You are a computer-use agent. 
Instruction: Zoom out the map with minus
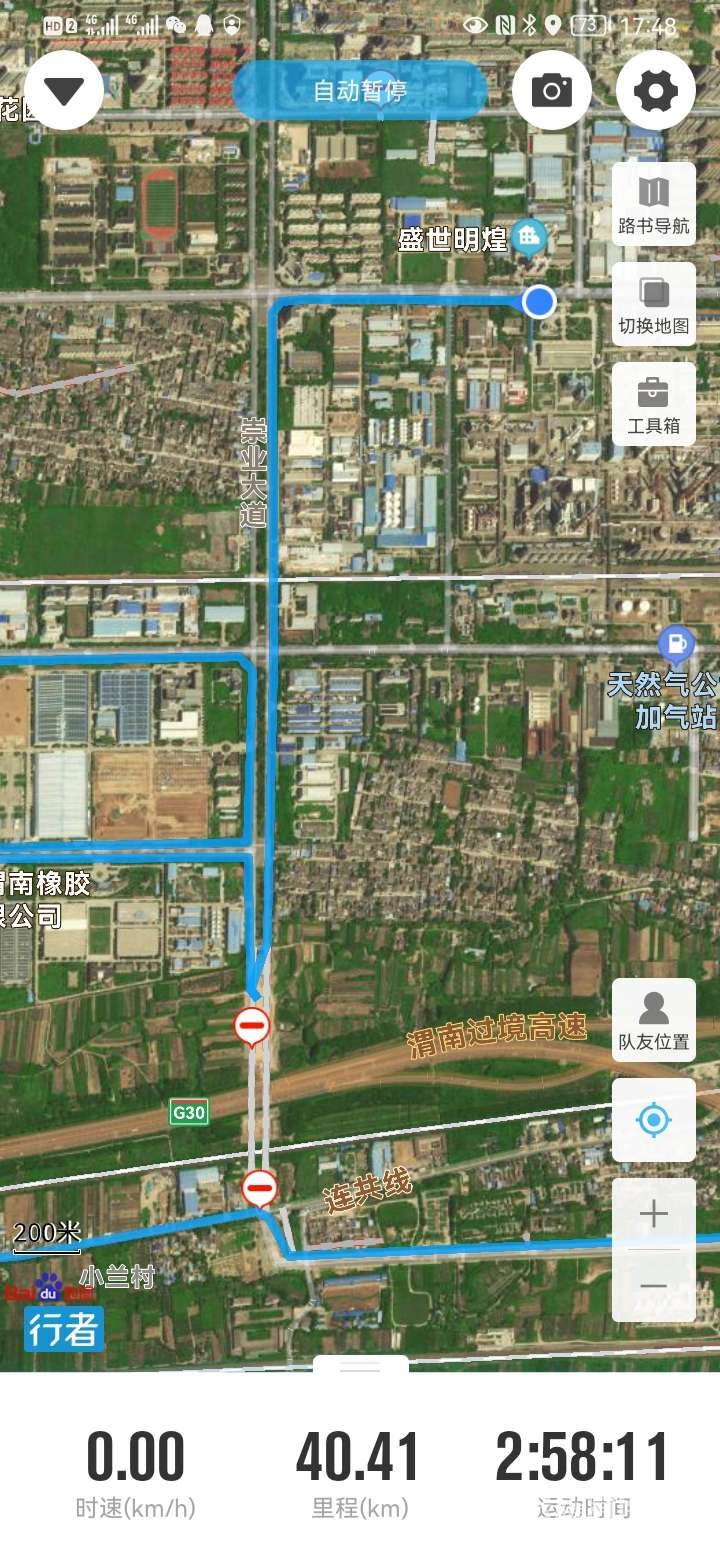654,1286
